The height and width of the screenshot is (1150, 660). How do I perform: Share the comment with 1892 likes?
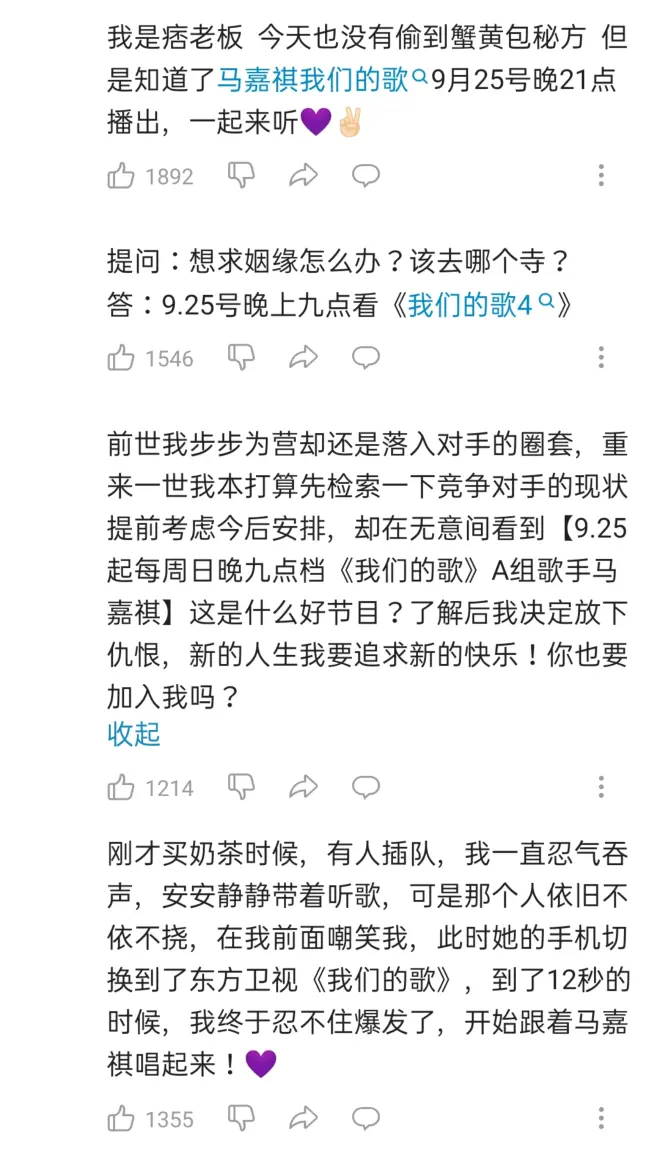click(x=303, y=176)
